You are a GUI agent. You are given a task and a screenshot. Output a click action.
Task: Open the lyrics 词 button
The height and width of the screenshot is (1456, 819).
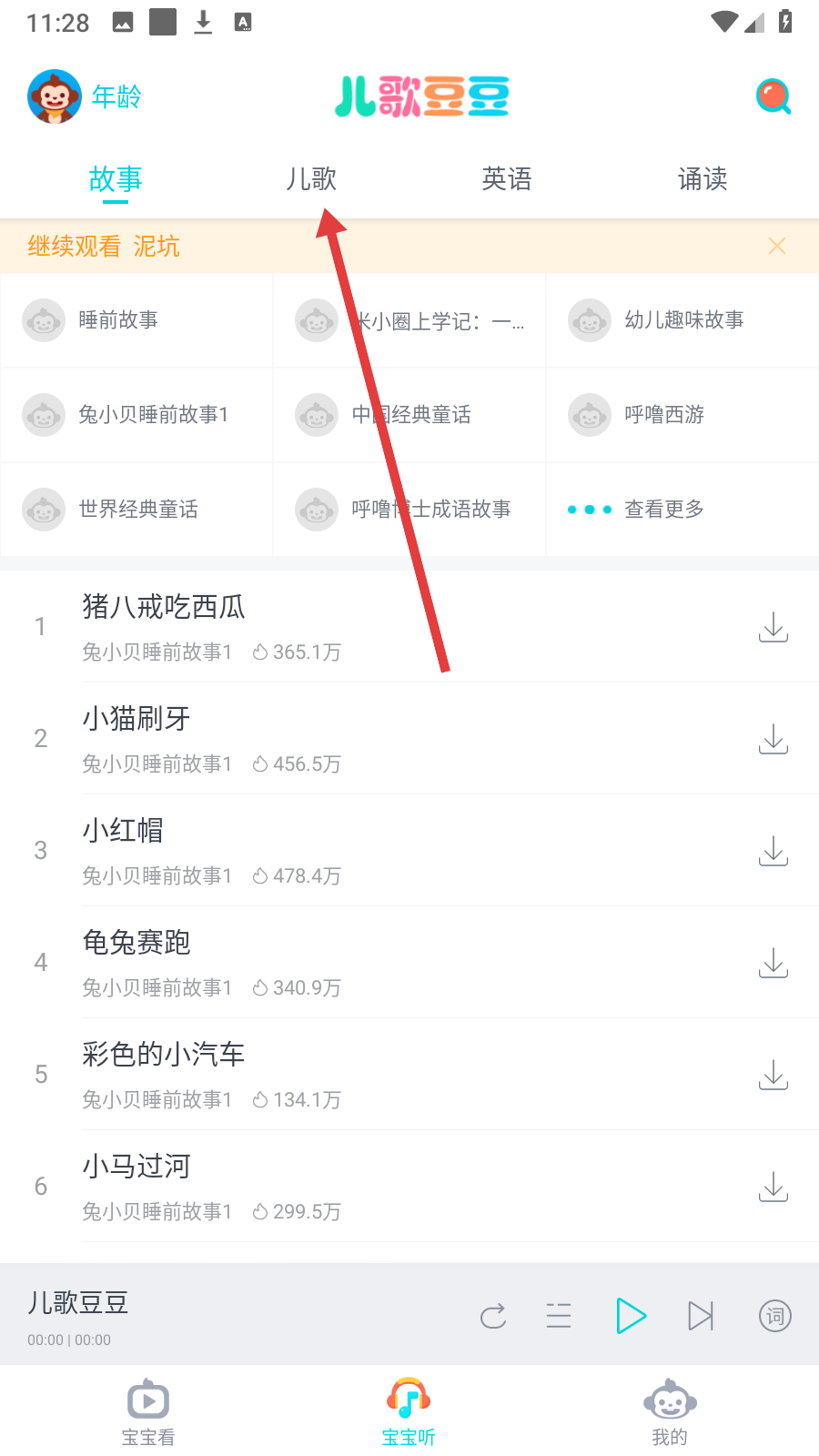pos(774,1316)
